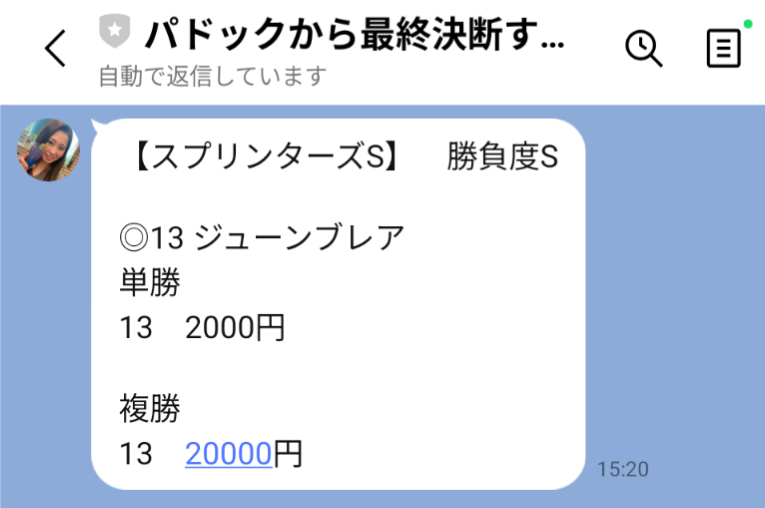Viewport: 765px width, 508px height.
Task: Open the sender's profile picture
Action: coord(48,150)
